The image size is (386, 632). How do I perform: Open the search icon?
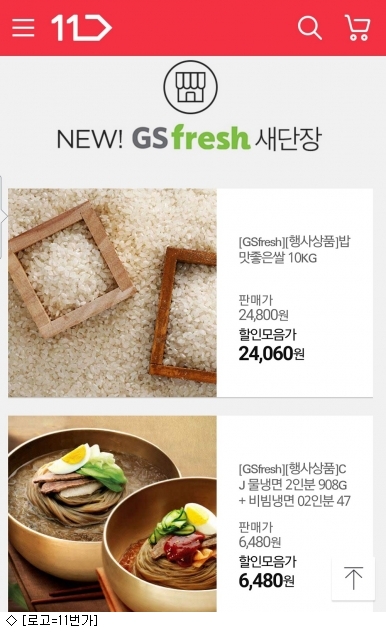point(309,28)
